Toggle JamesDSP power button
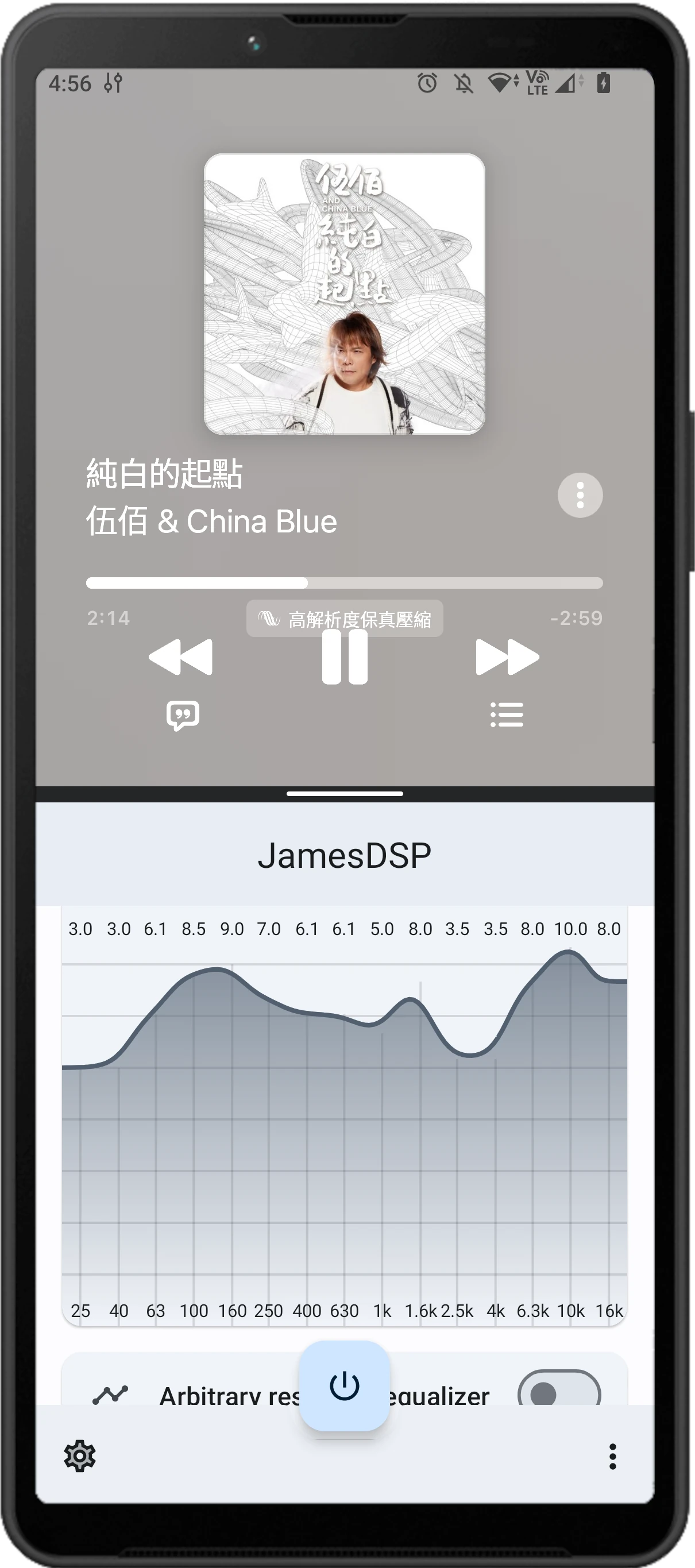The width and height of the screenshot is (695, 1568). point(345,1386)
